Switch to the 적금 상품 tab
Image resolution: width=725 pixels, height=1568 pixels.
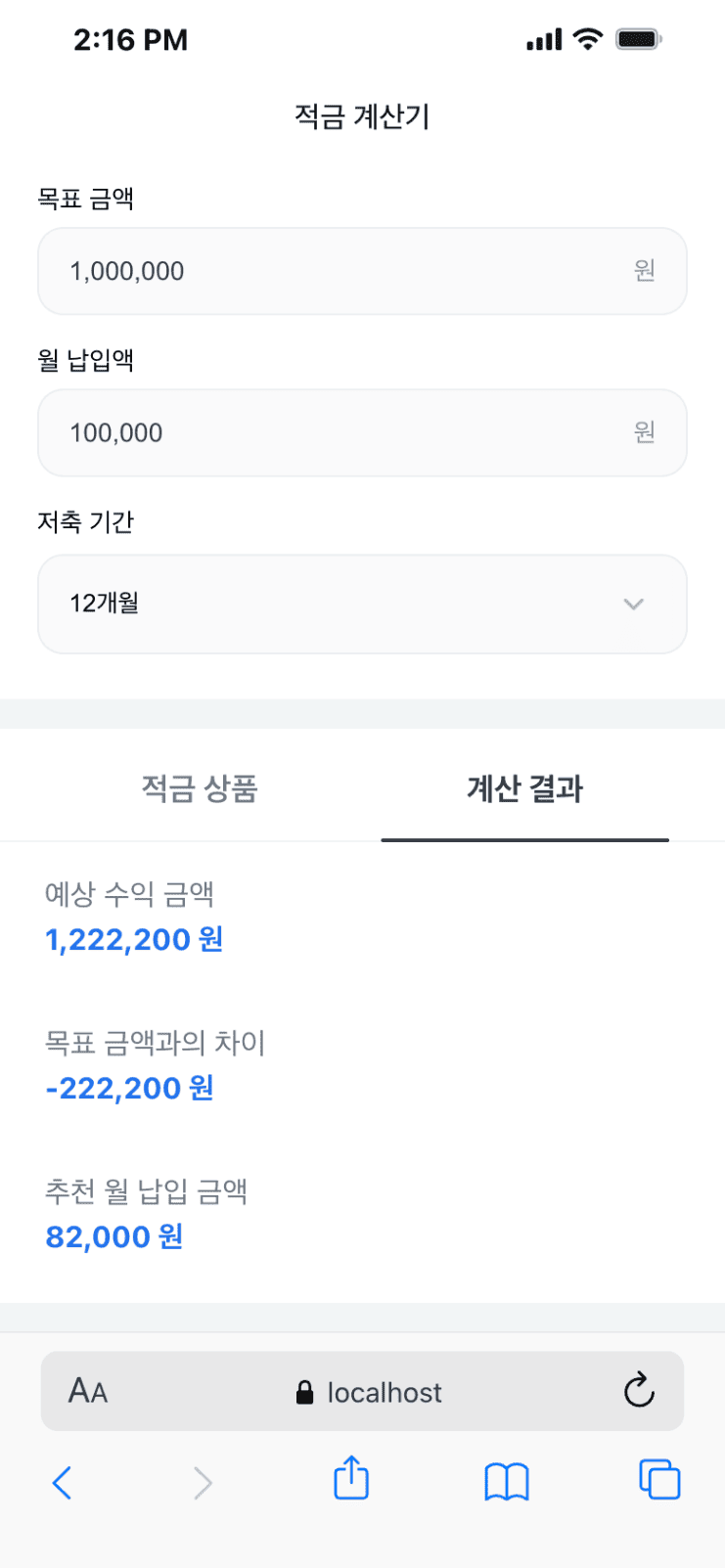(x=199, y=788)
